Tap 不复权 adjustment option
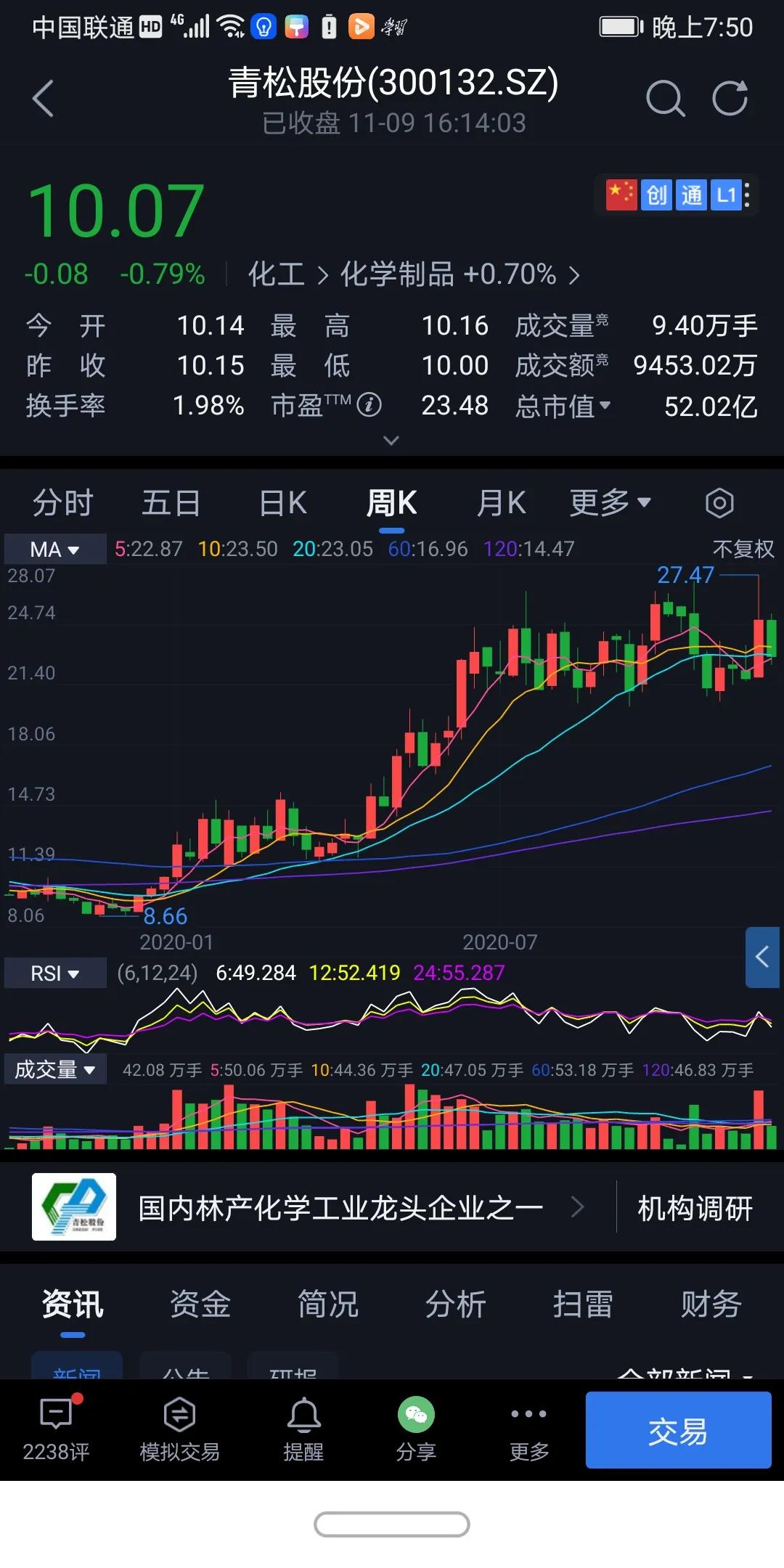The width and height of the screenshot is (784, 1568). click(x=743, y=550)
